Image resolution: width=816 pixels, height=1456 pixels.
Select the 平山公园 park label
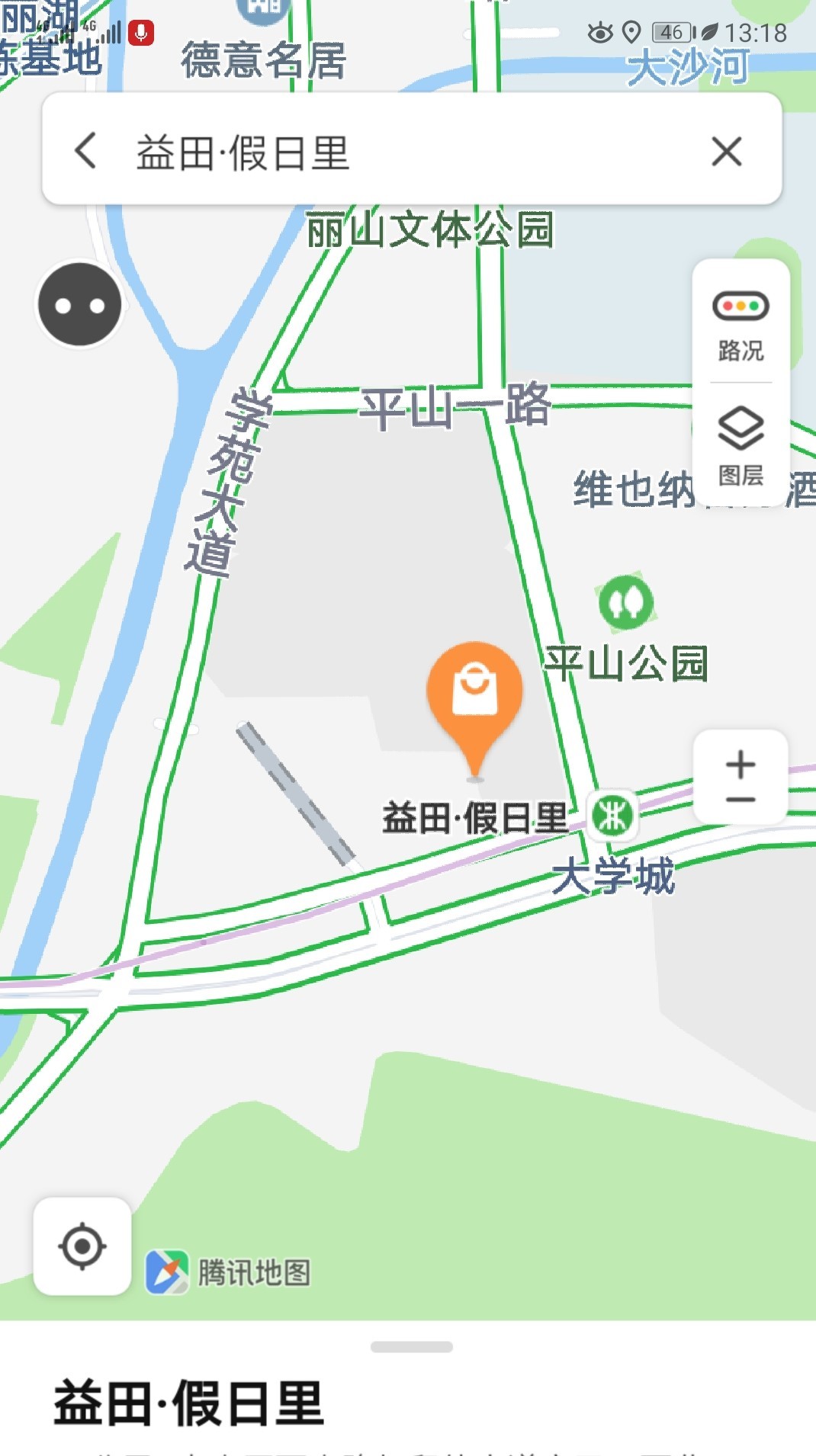click(627, 662)
